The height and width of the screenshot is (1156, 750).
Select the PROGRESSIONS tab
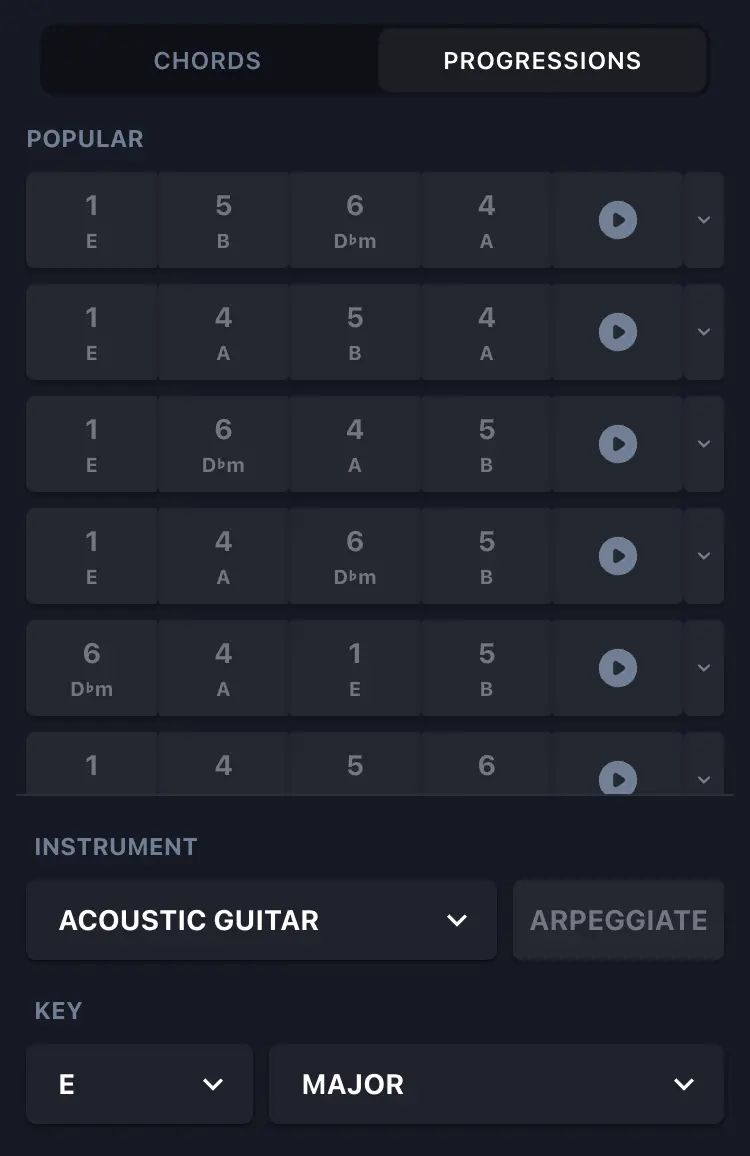pyautogui.click(x=543, y=61)
